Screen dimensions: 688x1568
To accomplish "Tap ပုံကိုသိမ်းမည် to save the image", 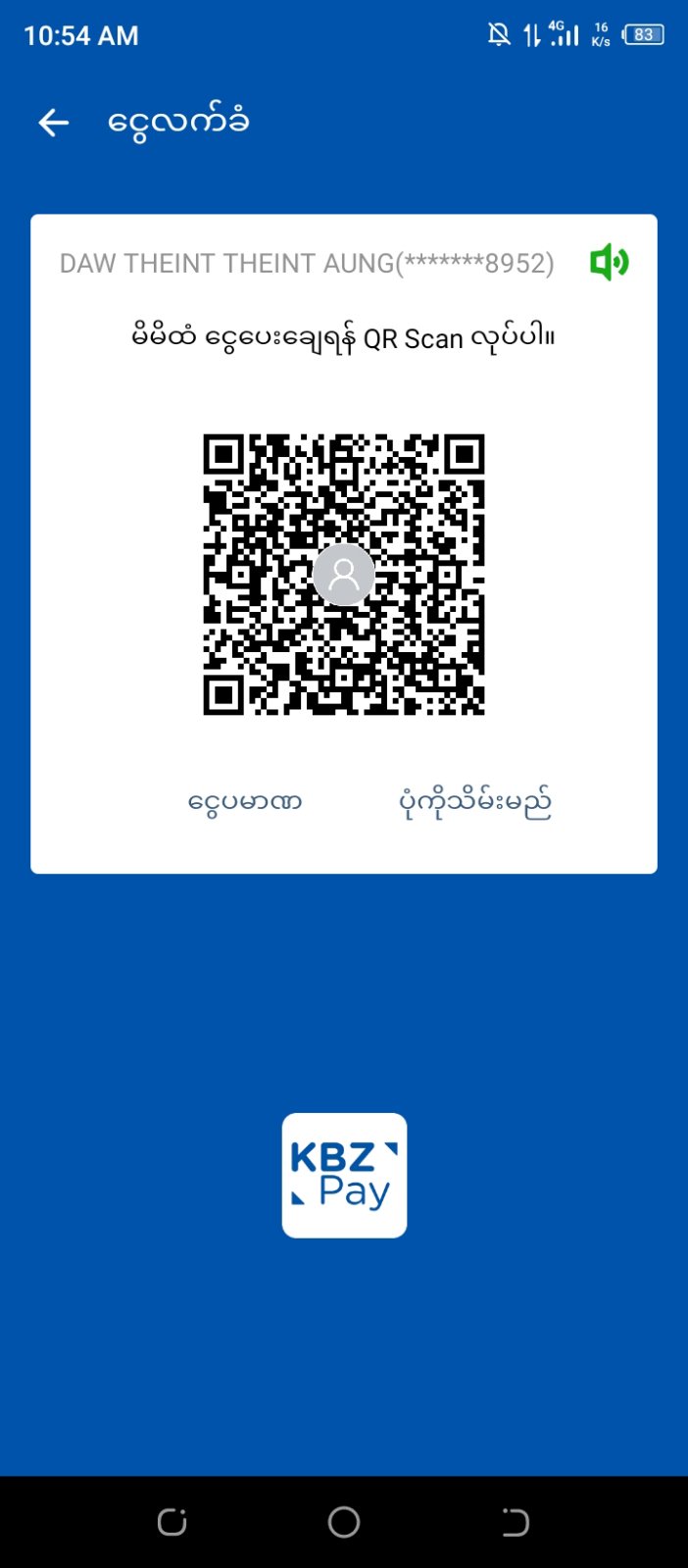I will [475, 802].
